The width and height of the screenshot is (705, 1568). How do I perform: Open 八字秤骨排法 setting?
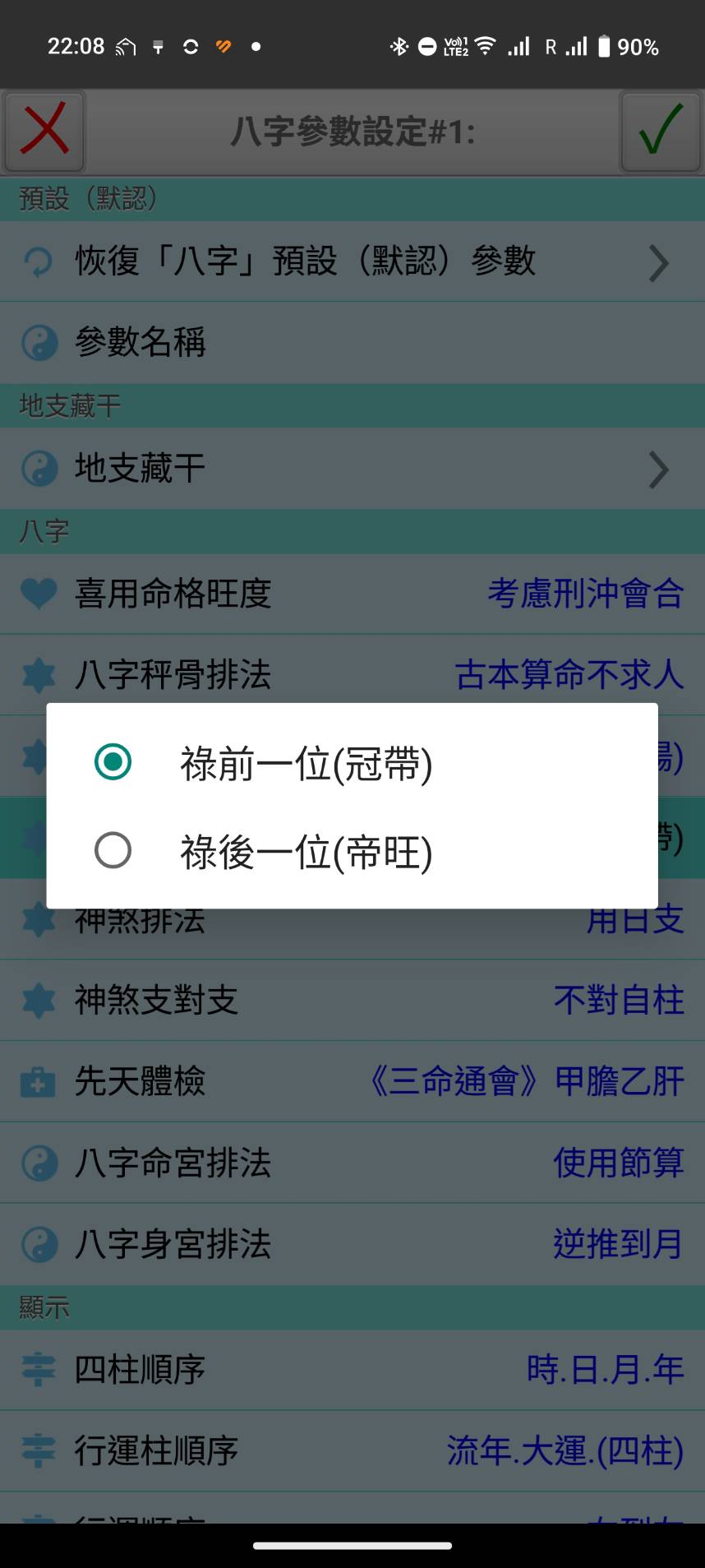tap(352, 674)
